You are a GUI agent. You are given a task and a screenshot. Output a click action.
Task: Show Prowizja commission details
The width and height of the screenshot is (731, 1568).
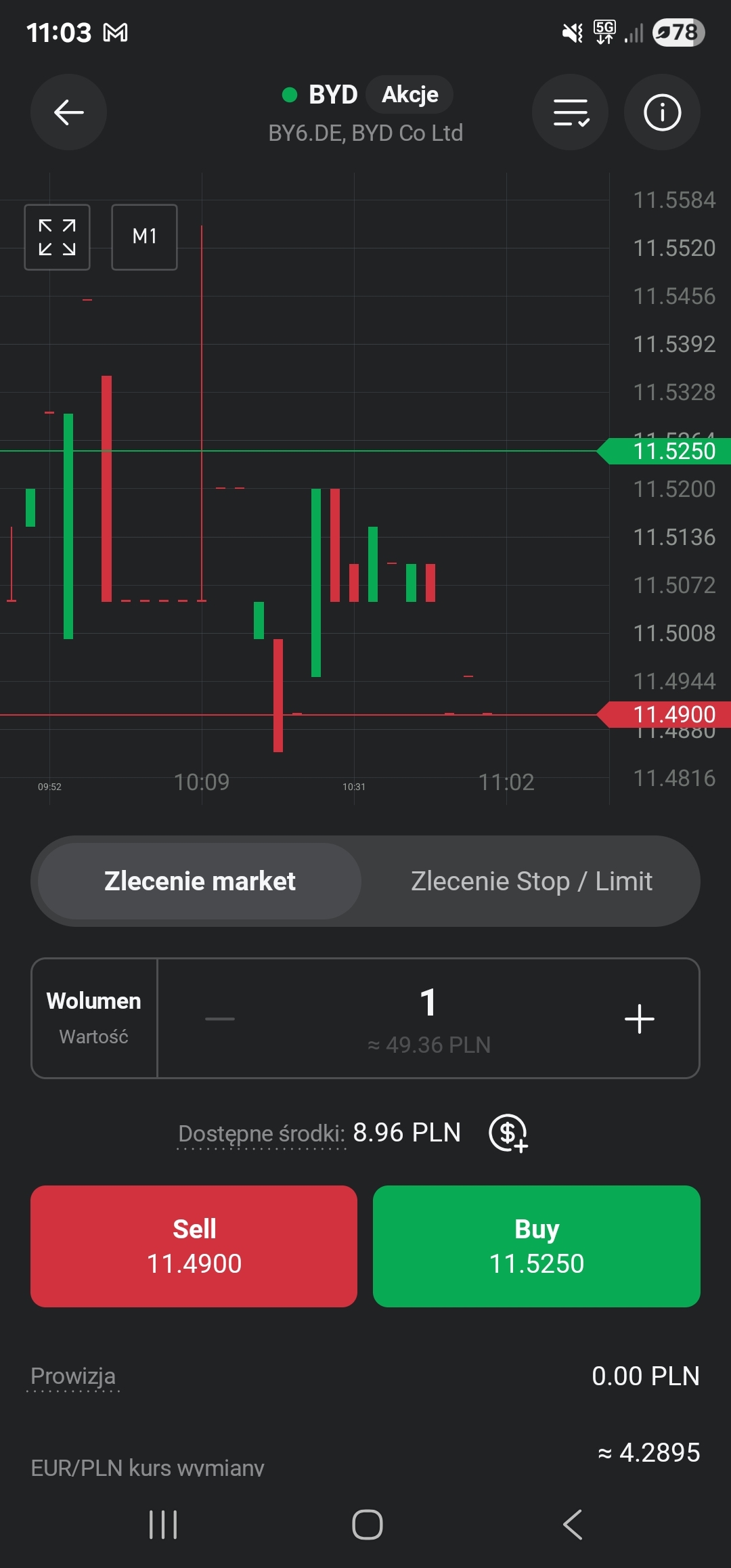[73, 1376]
